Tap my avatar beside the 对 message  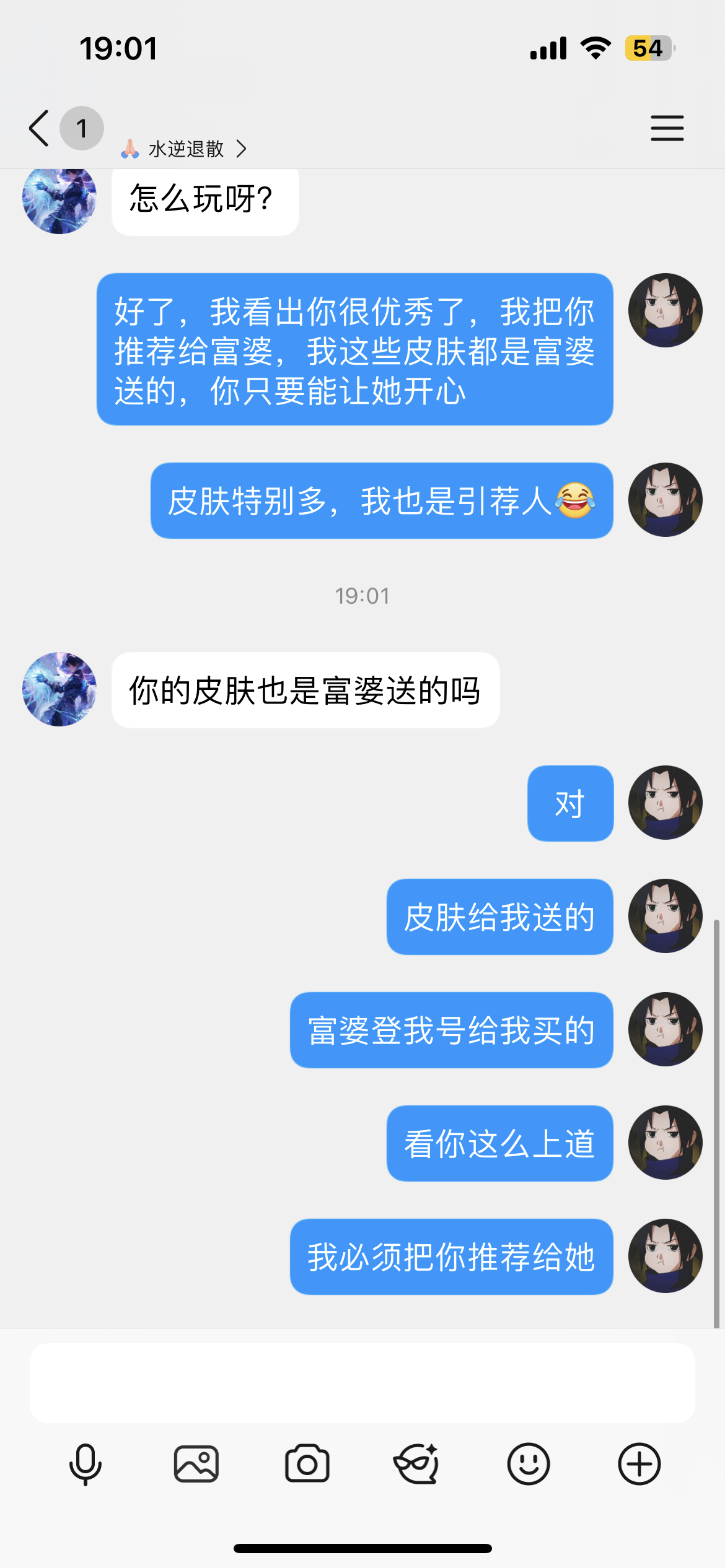(665, 803)
